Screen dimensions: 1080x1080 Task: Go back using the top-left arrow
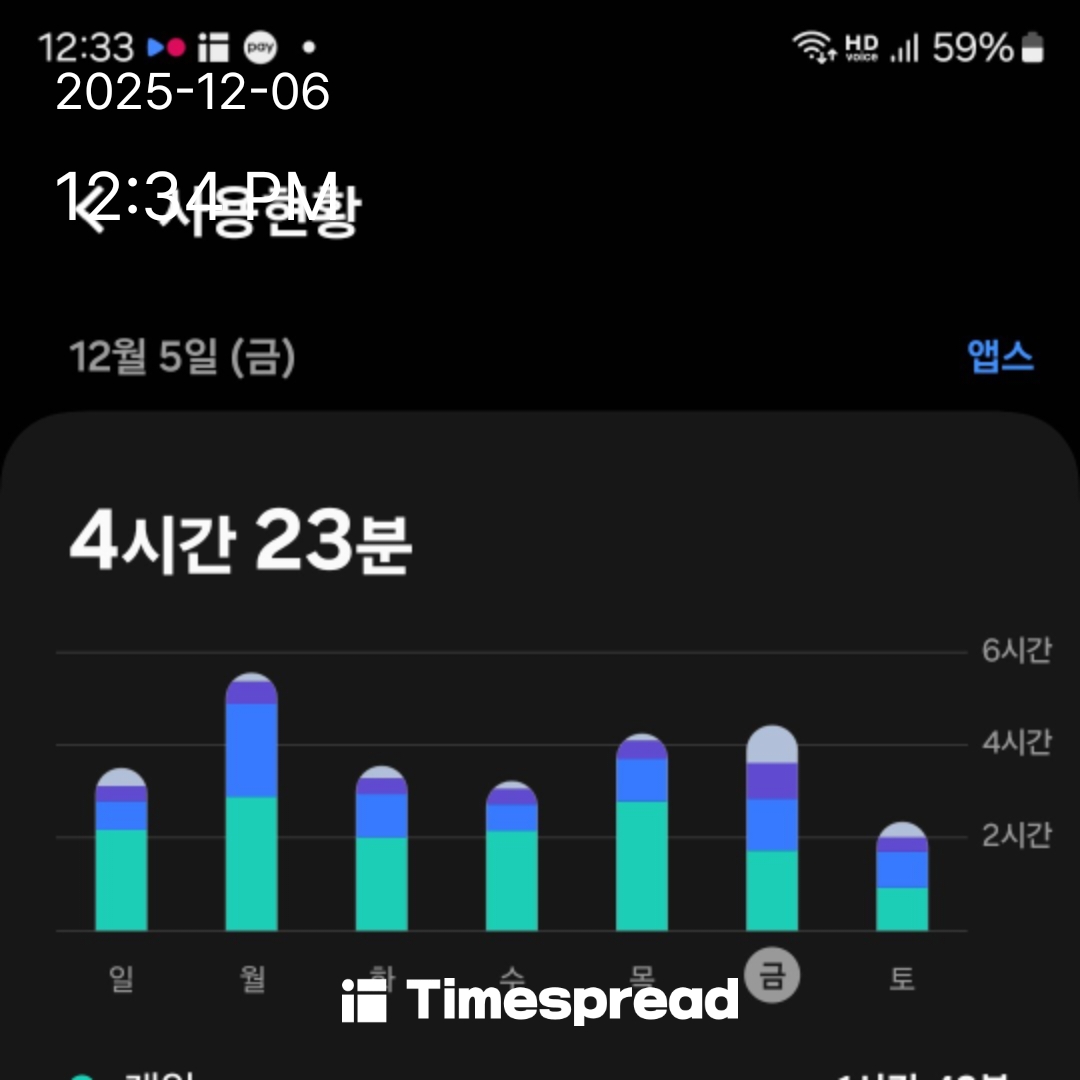92,211
